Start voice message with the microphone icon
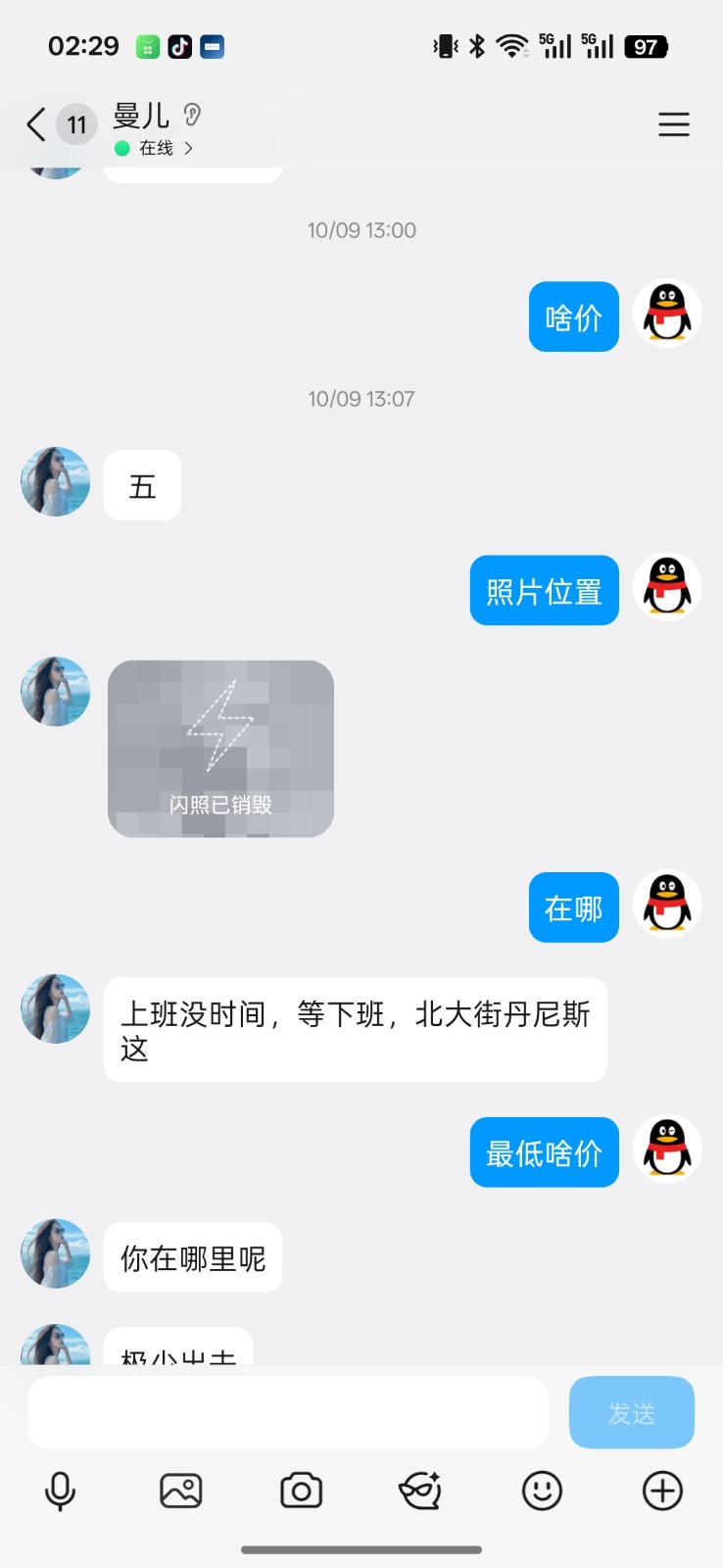 [x=60, y=1491]
